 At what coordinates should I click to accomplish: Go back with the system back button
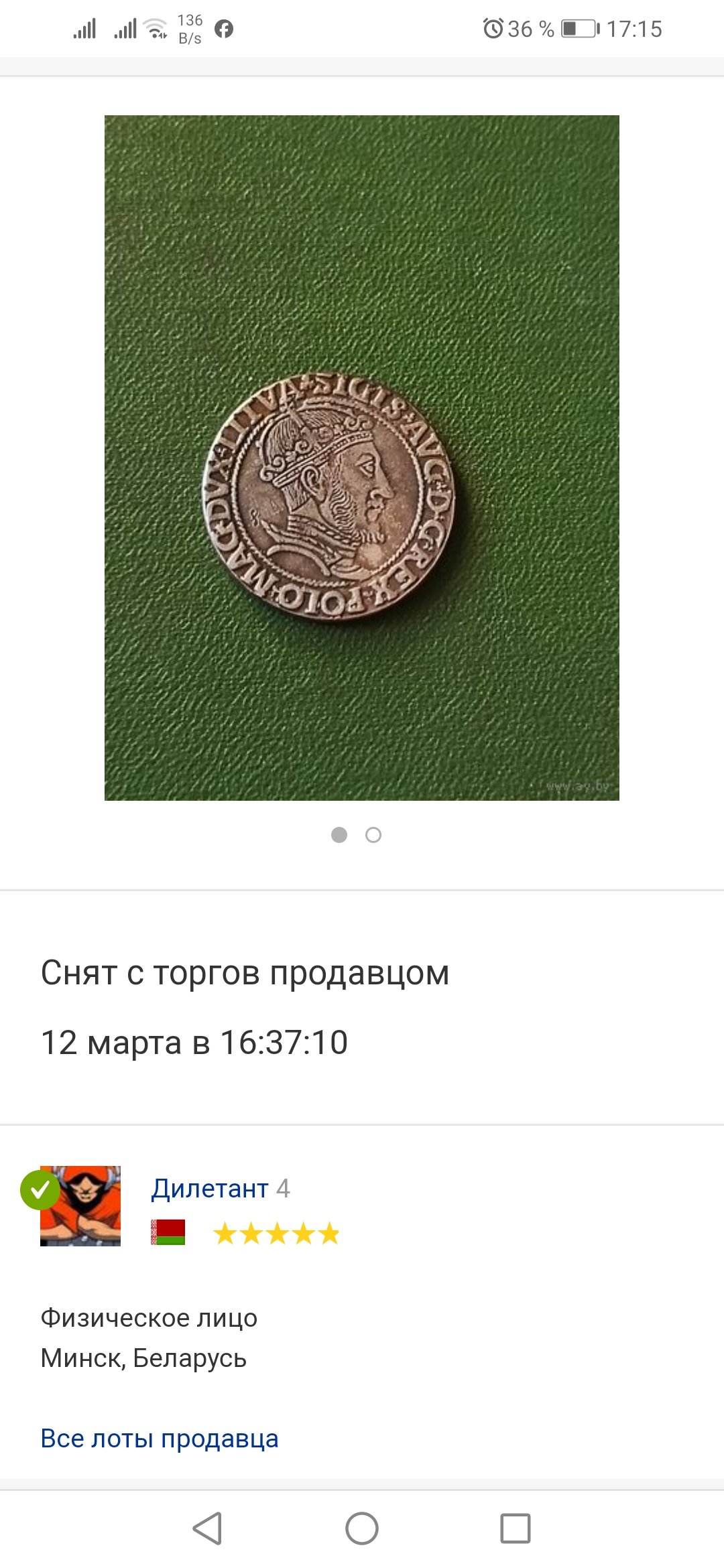pyautogui.click(x=207, y=1528)
